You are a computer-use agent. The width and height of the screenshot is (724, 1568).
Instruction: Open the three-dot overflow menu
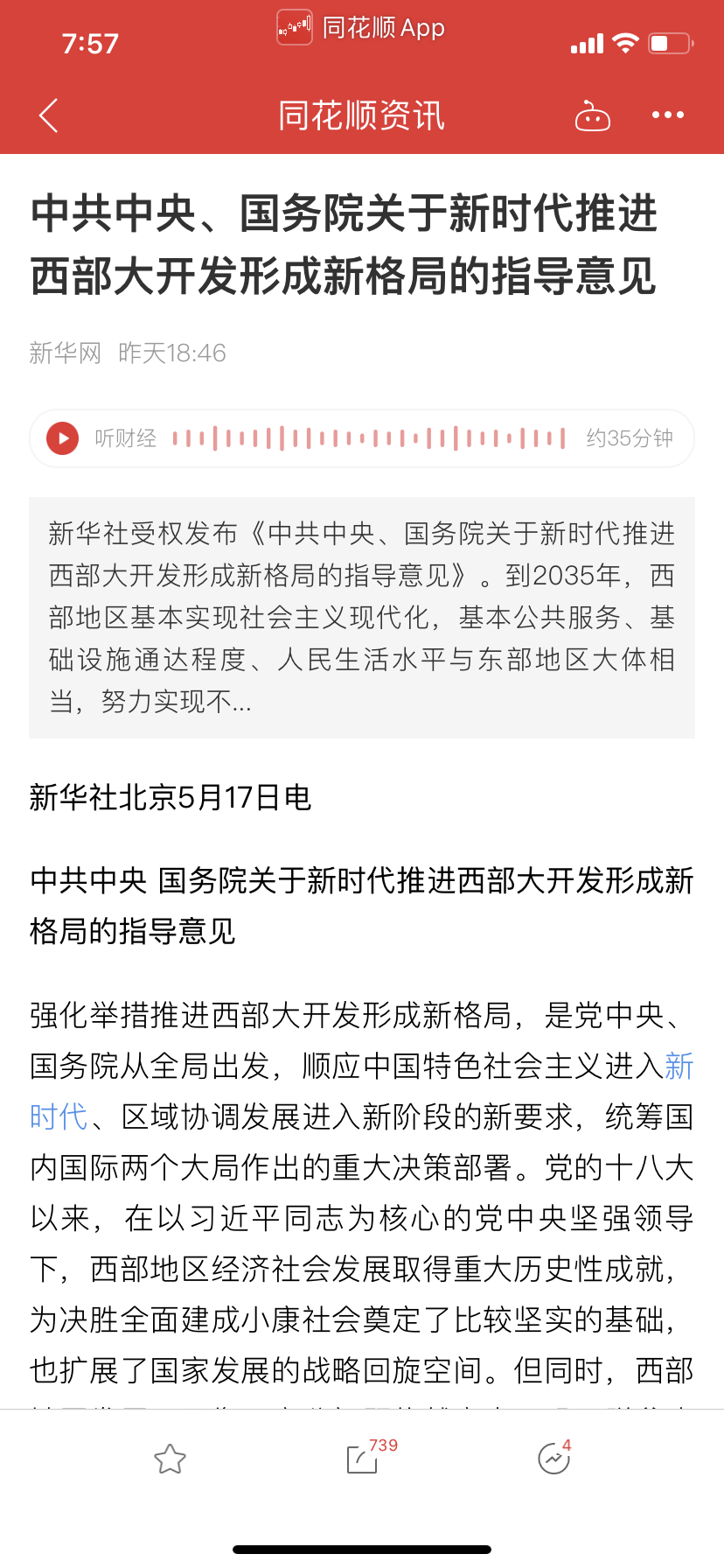pyautogui.click(x=668, y=115)
